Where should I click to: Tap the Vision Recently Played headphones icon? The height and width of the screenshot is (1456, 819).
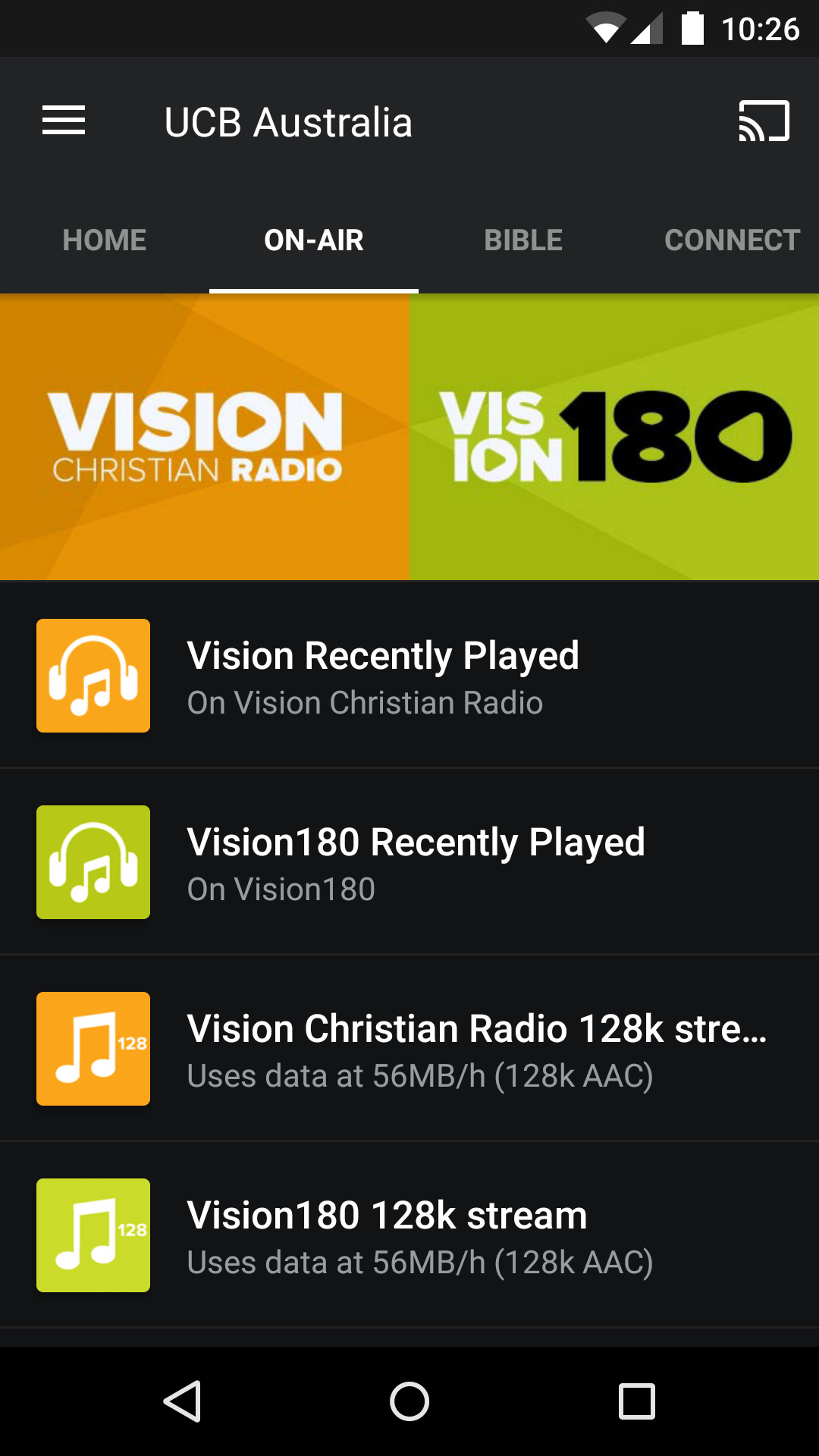coord(93,675)
